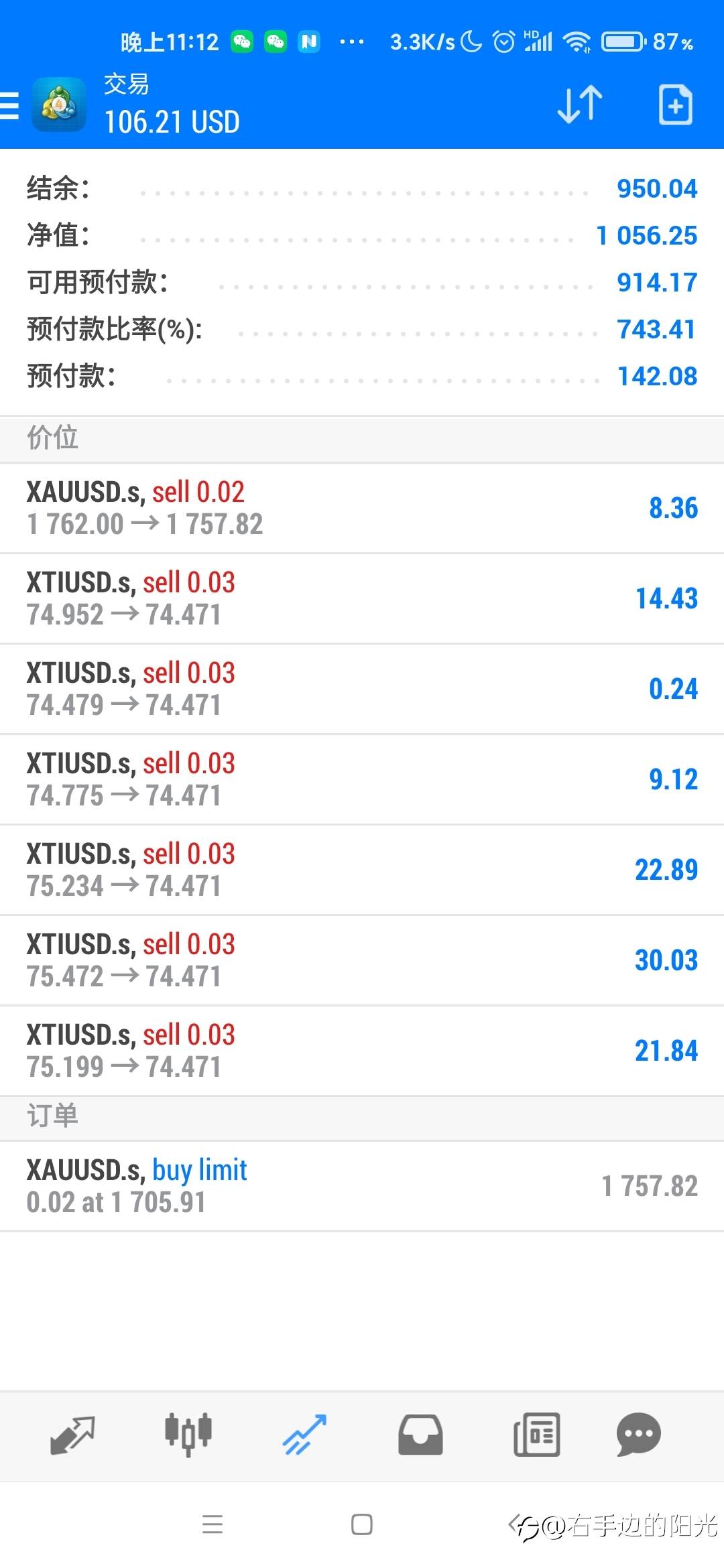This screenshot has height=1568, width=724.
Task: Select XTIUSD.s position opened at 74.775
Action: (x=362, y=779)
